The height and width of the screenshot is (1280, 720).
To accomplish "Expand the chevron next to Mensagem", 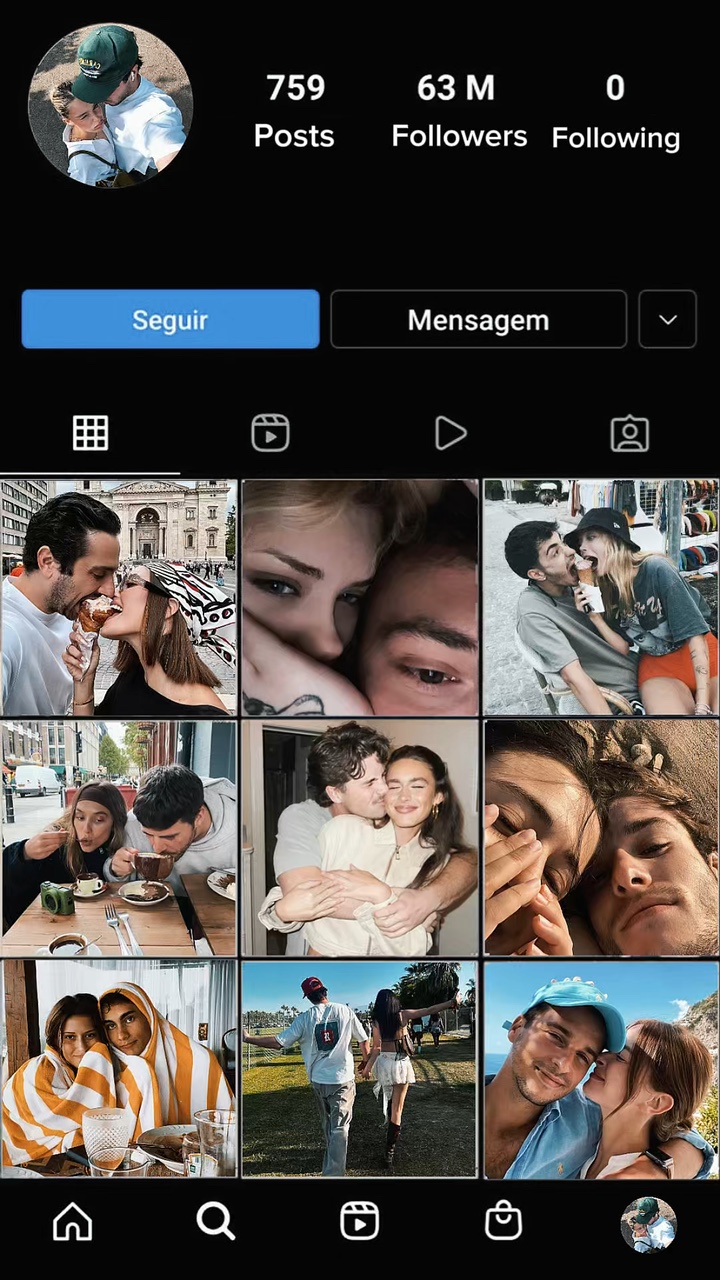I will coord(667,319).
